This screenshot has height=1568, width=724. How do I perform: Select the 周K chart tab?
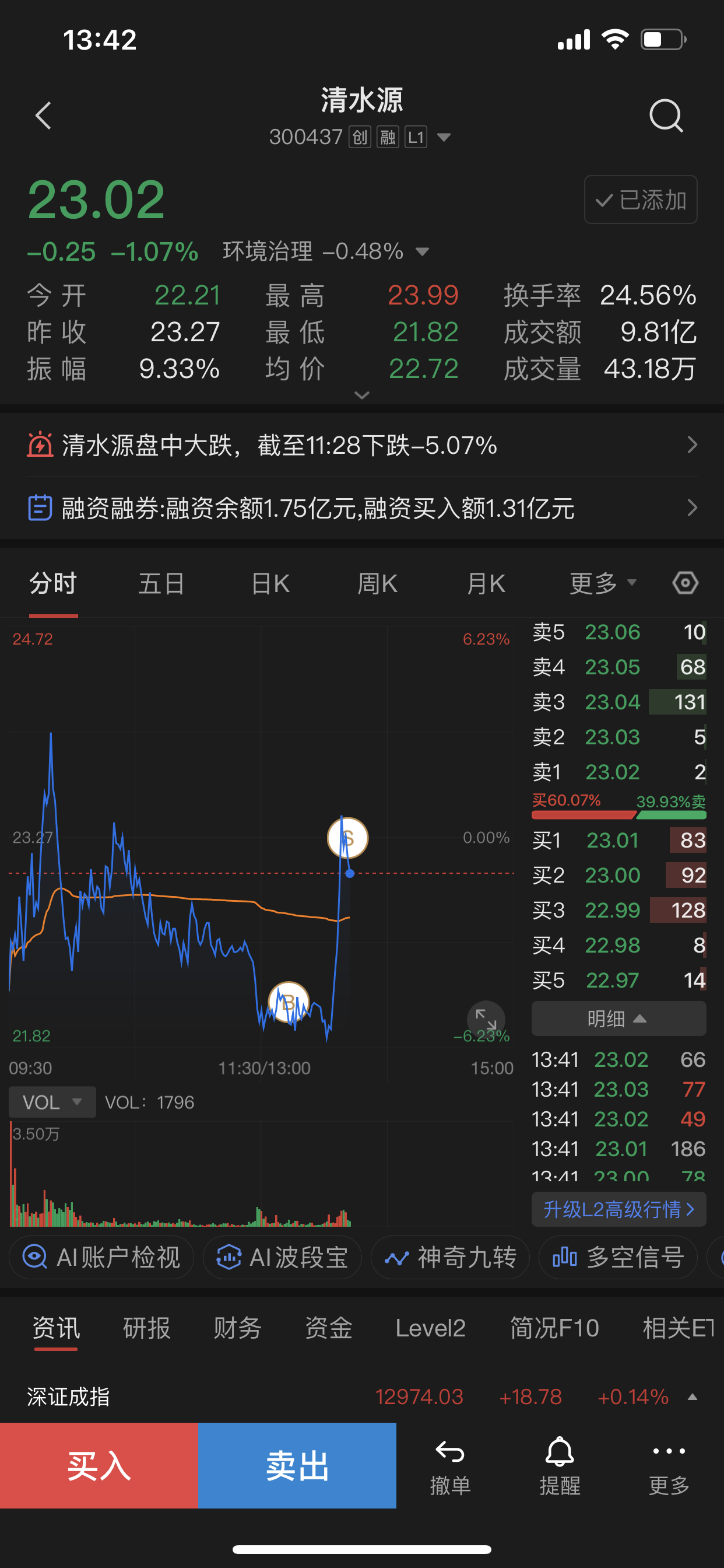tap(377, 584)
